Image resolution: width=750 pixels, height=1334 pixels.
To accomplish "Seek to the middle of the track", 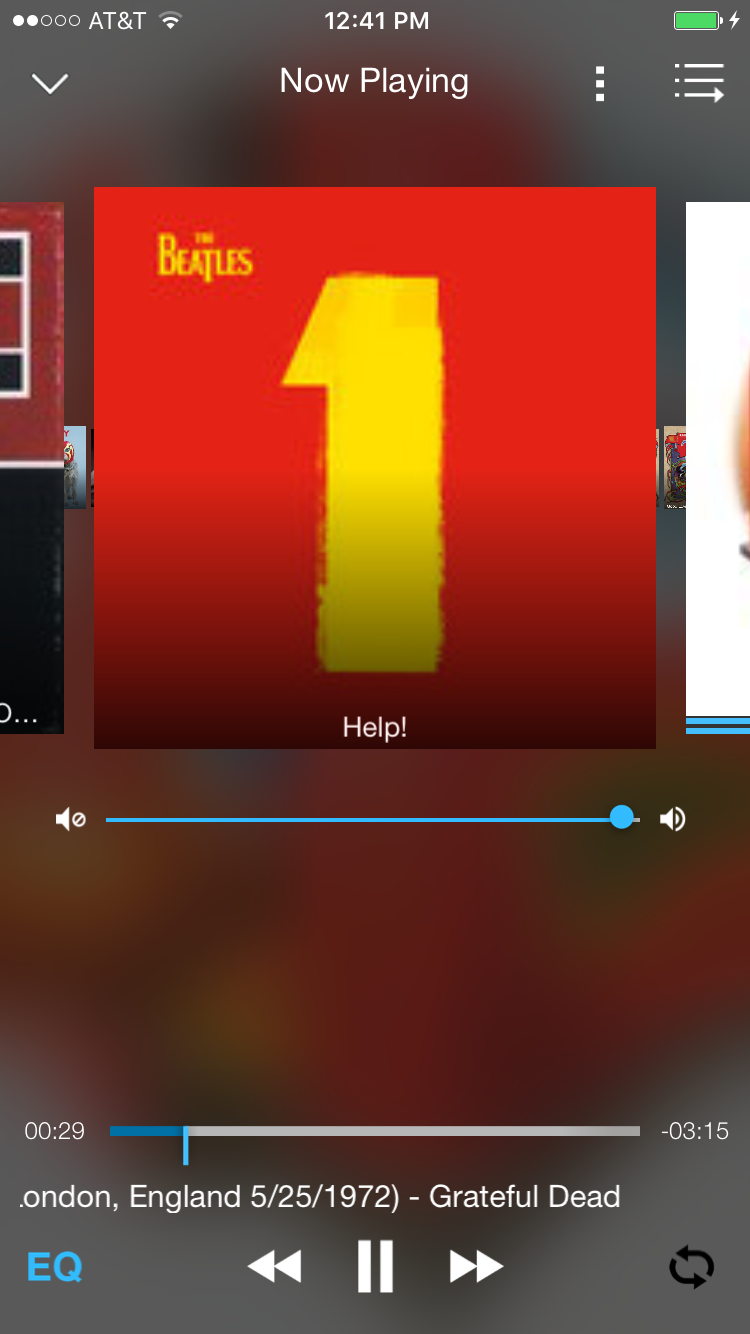I will [375, 1131].
